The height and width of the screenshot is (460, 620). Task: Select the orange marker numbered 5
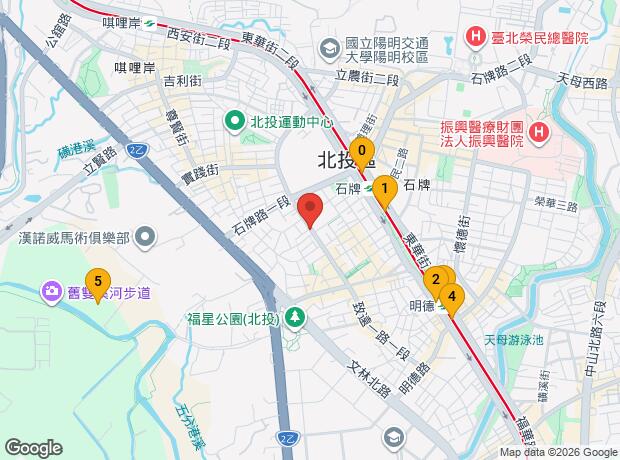coord(97,281)
